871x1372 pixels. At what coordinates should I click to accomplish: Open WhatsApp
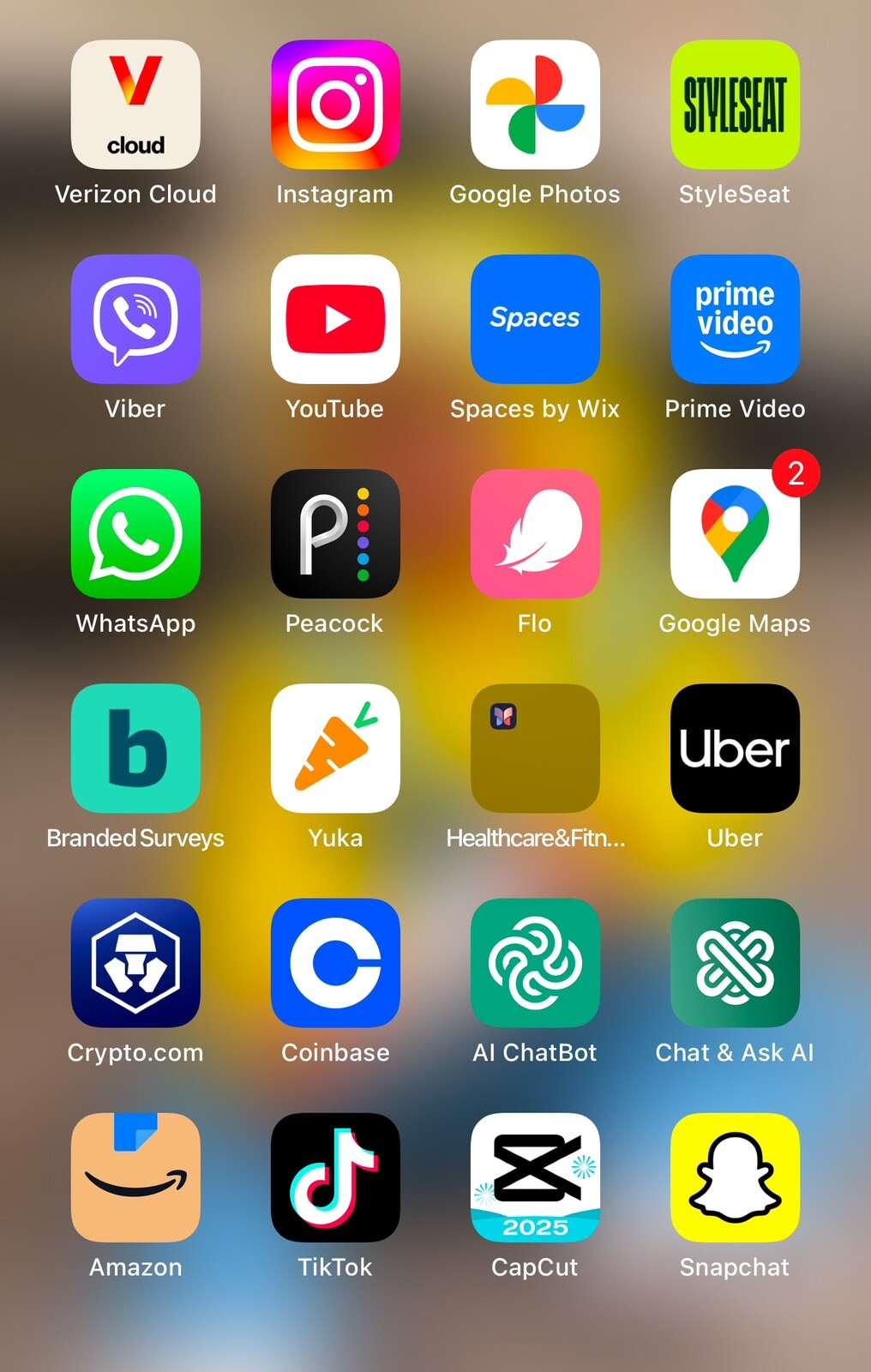[135, 533]
